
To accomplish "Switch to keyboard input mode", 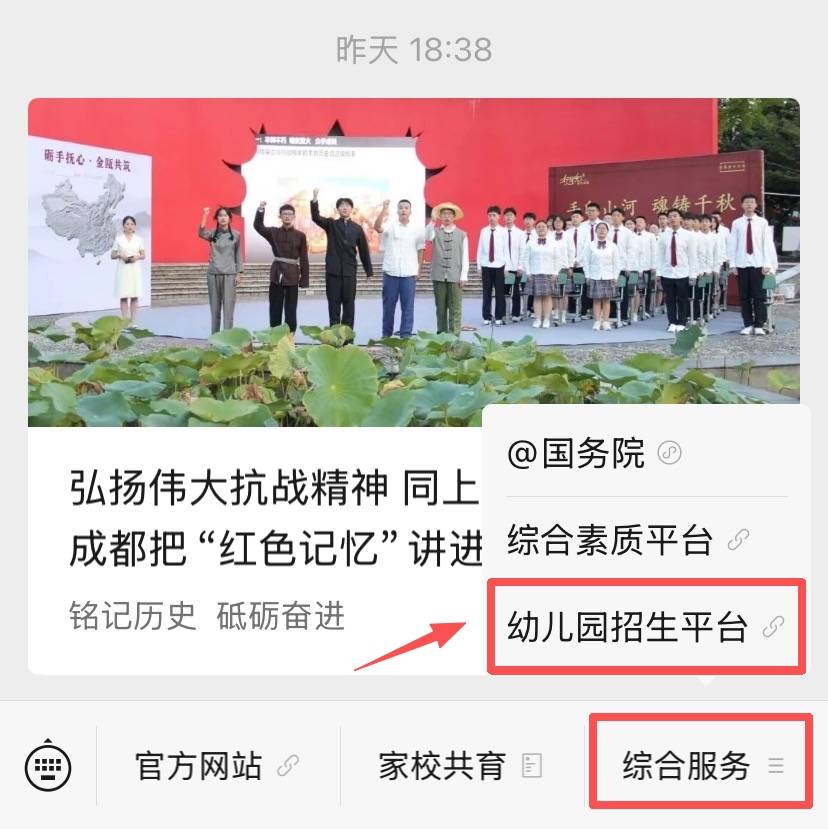I will pyautogui.click(x=48, y=767).
